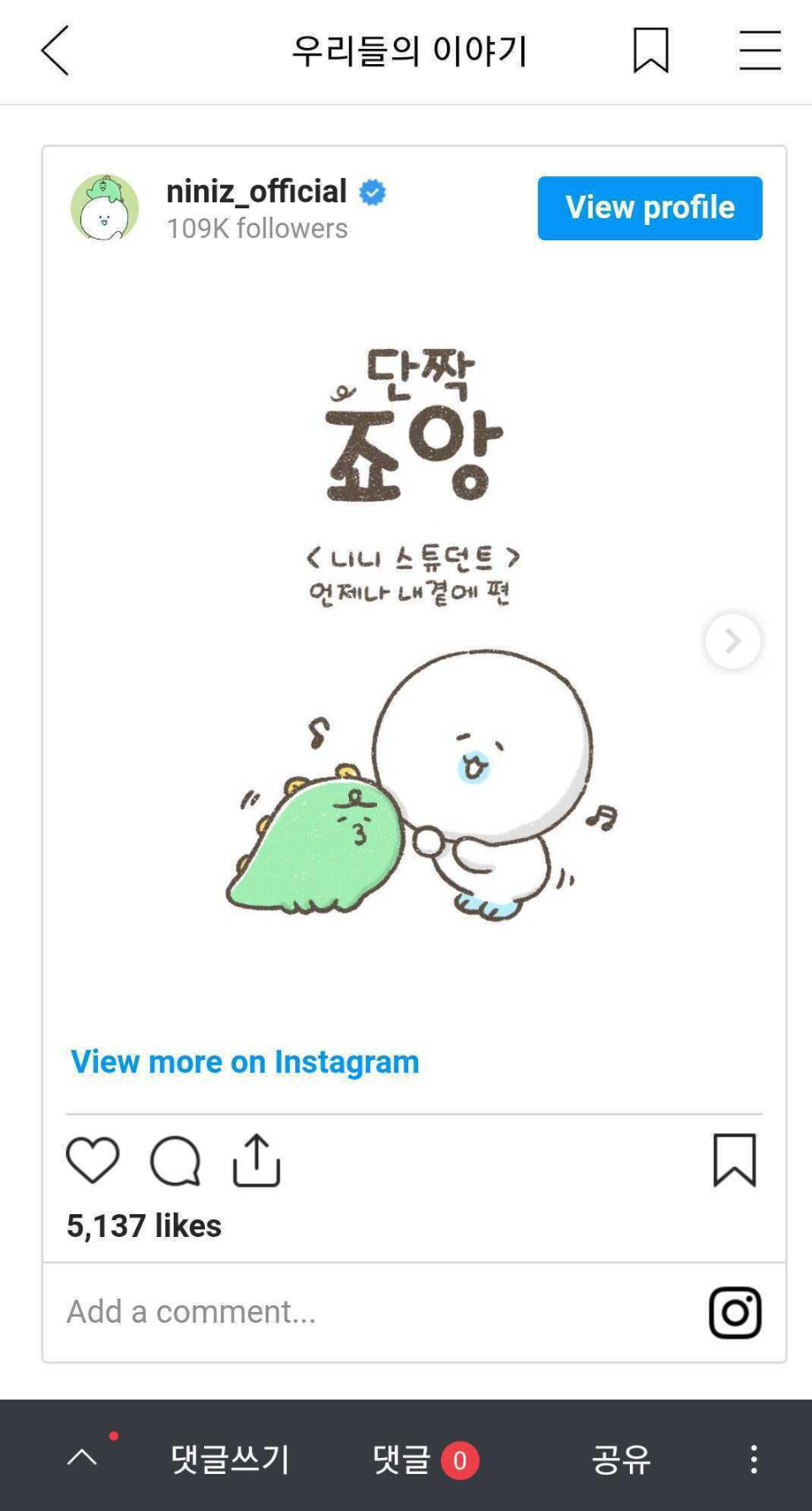Share the Instagram post via upload icon
The height and width of the screenshot is (1511, 812).
tap(256, 1160)
